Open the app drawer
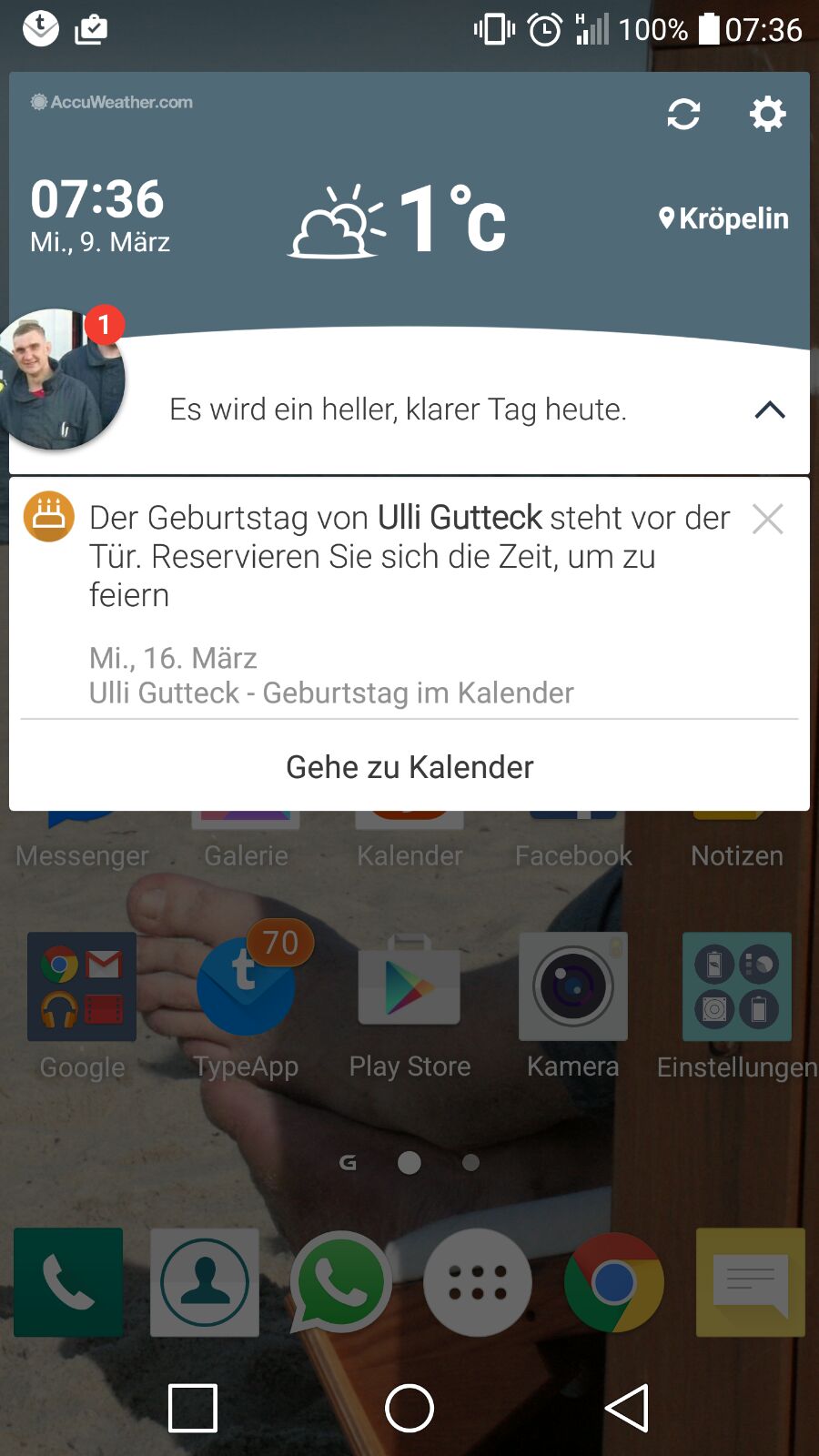Screen dimensions: 819x1456 [x=478, y=1282]
